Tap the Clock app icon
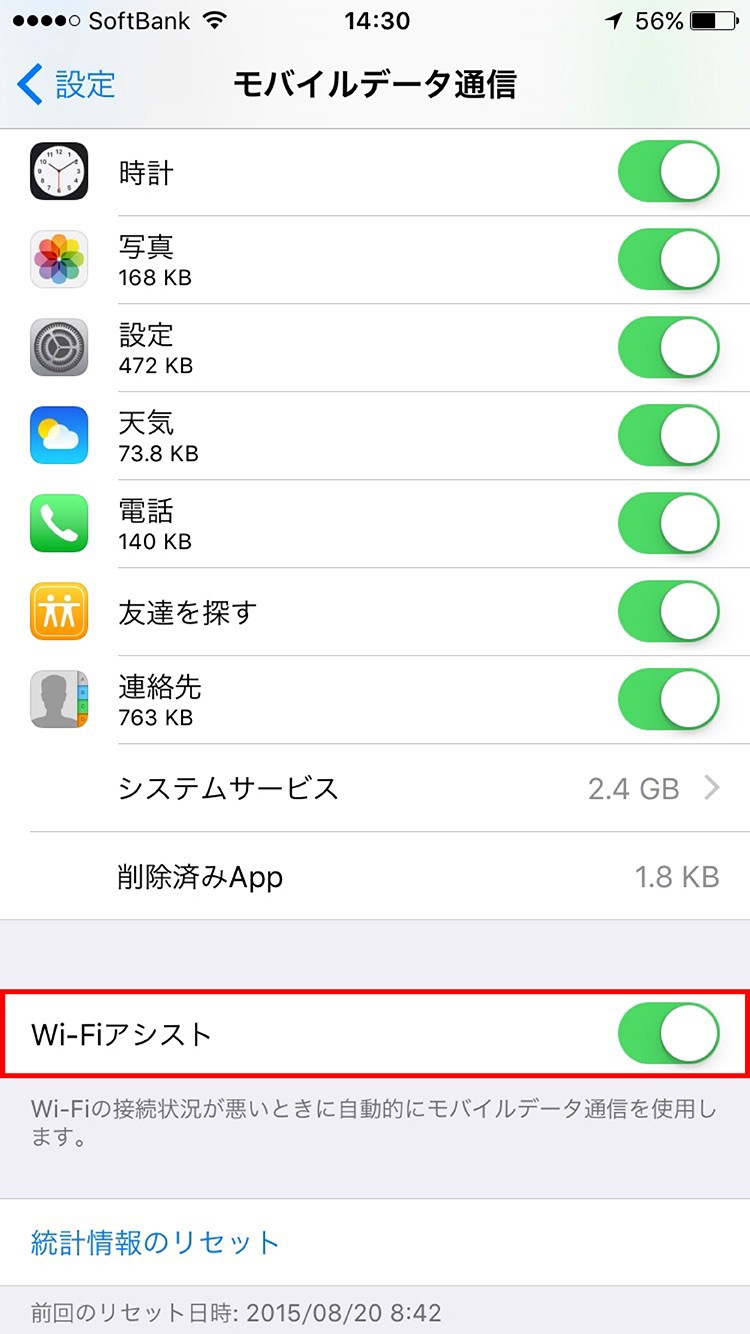This screenshot has width=750, height=1334. coord(59,170)
